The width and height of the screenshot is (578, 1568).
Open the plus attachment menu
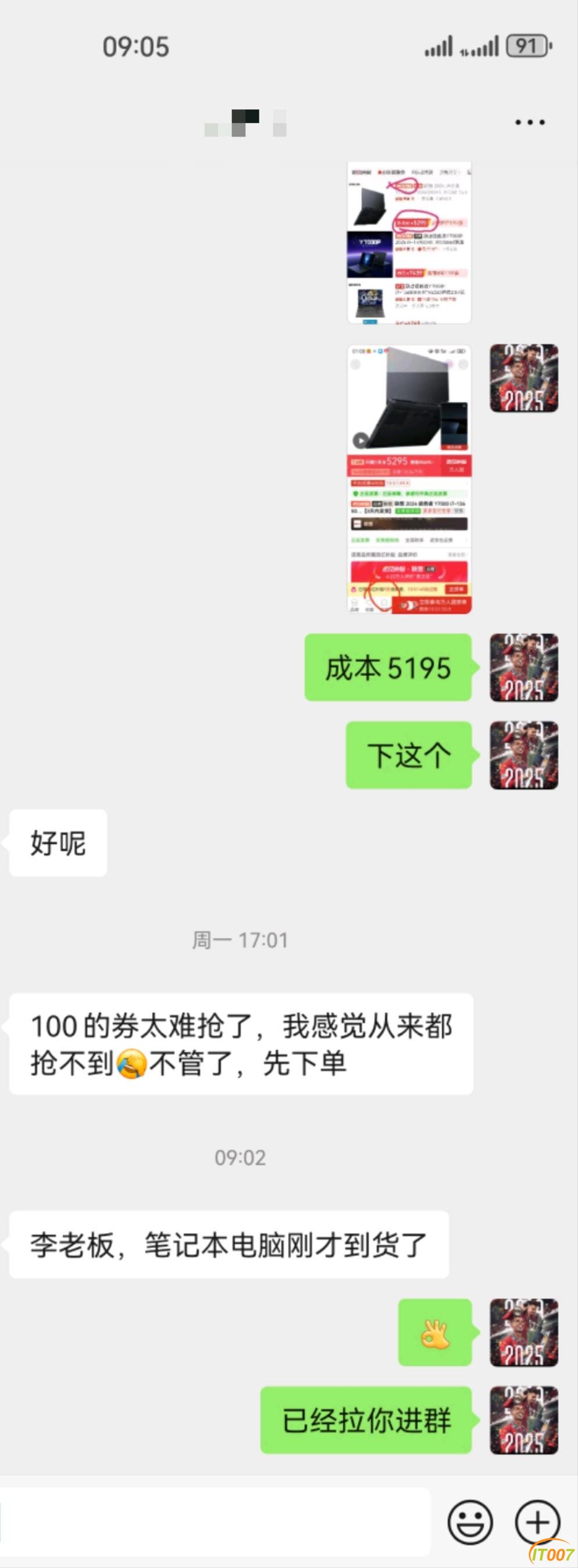point(537,1522)
